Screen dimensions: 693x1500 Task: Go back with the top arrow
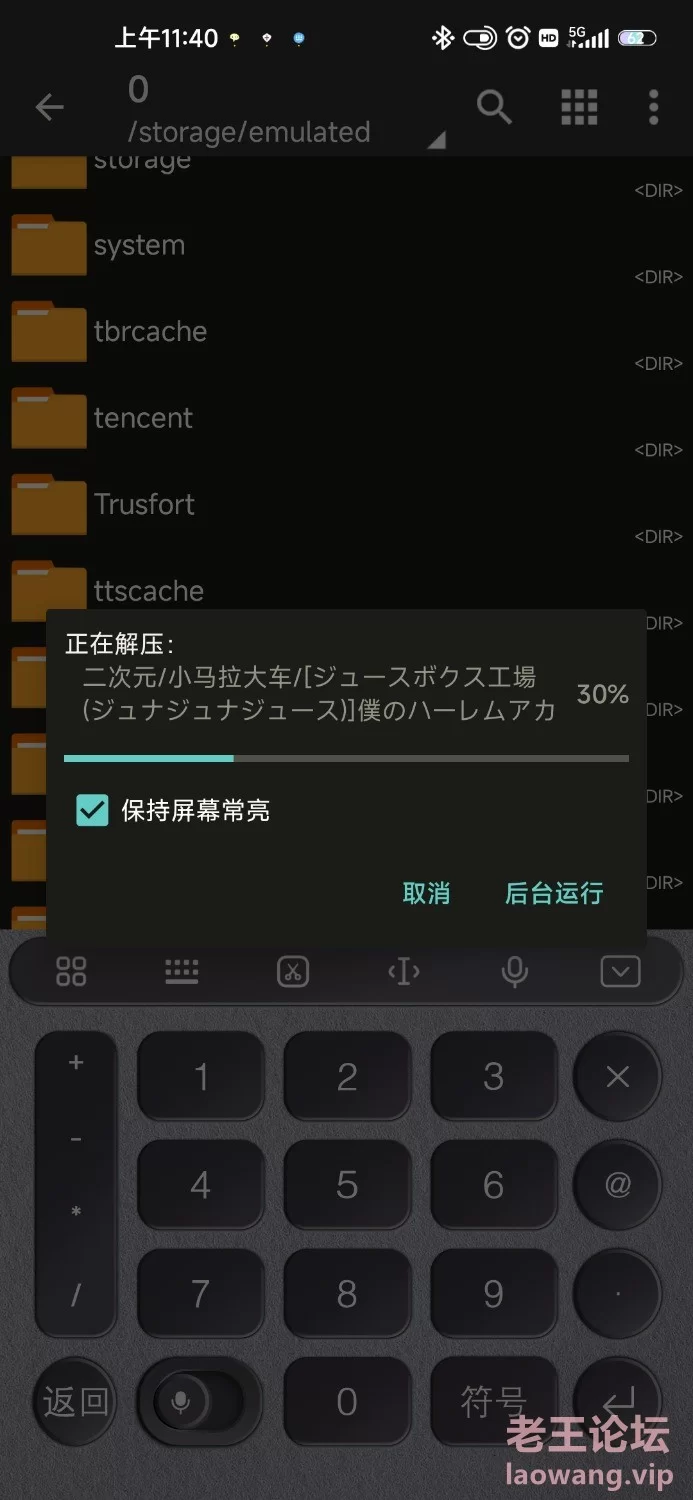(49, 107)
